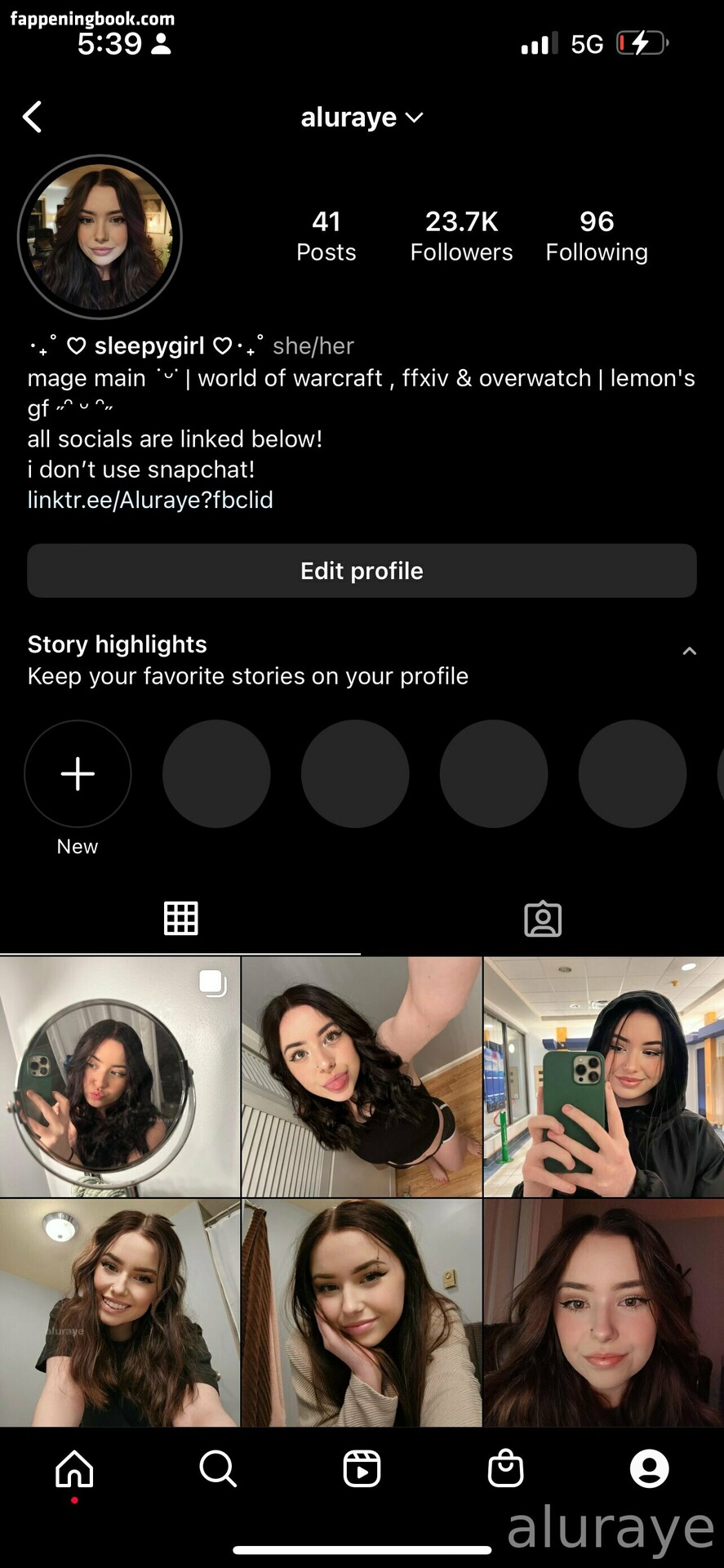The height and width of the screenshot is (1568, 724).
Task: Switch to the posts grid tab
Action: 180,919
